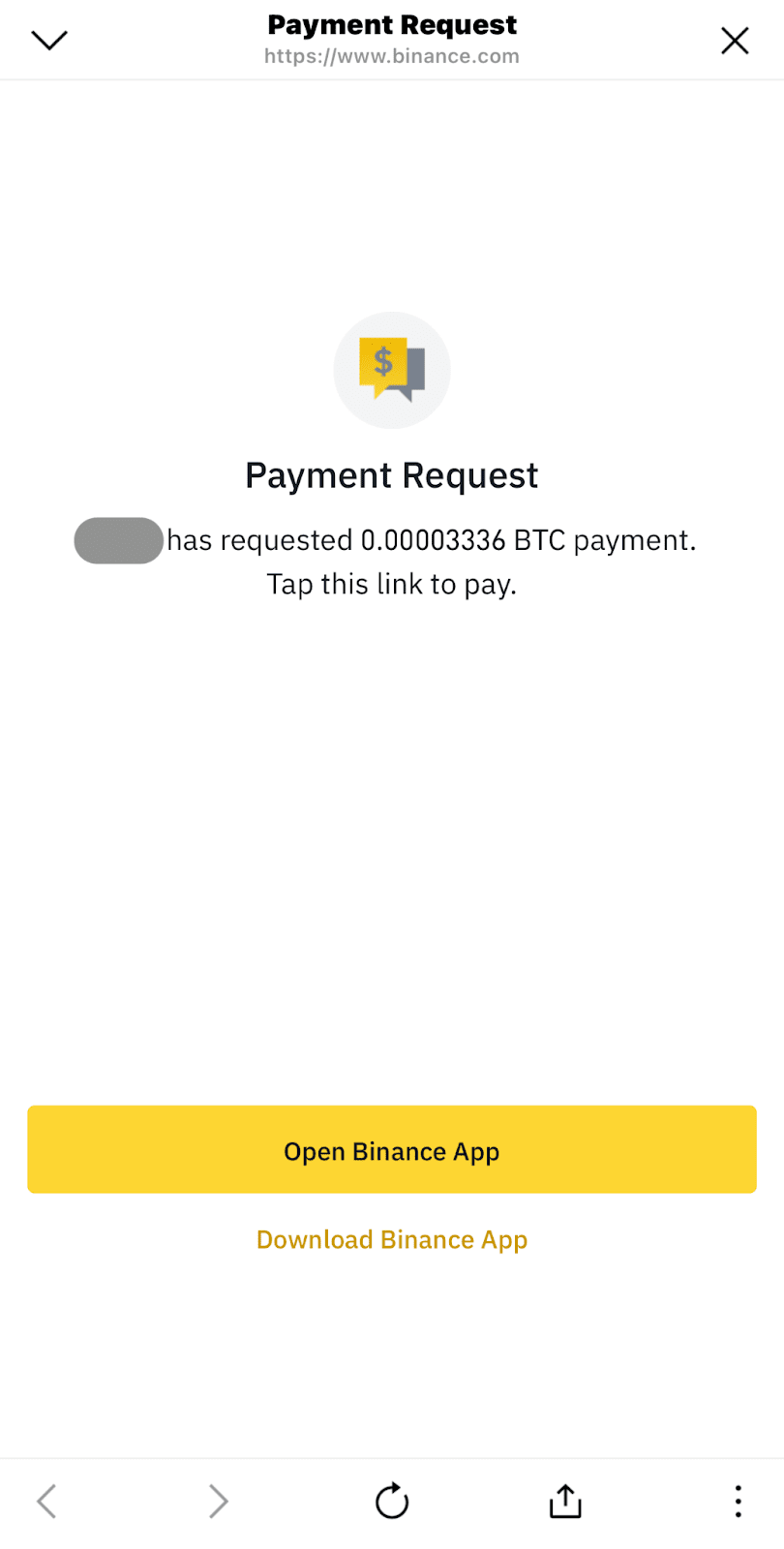Close the Payment Request page
Image resolution: width=784 pixels, height=1549 pixels.
coord(735,40)
